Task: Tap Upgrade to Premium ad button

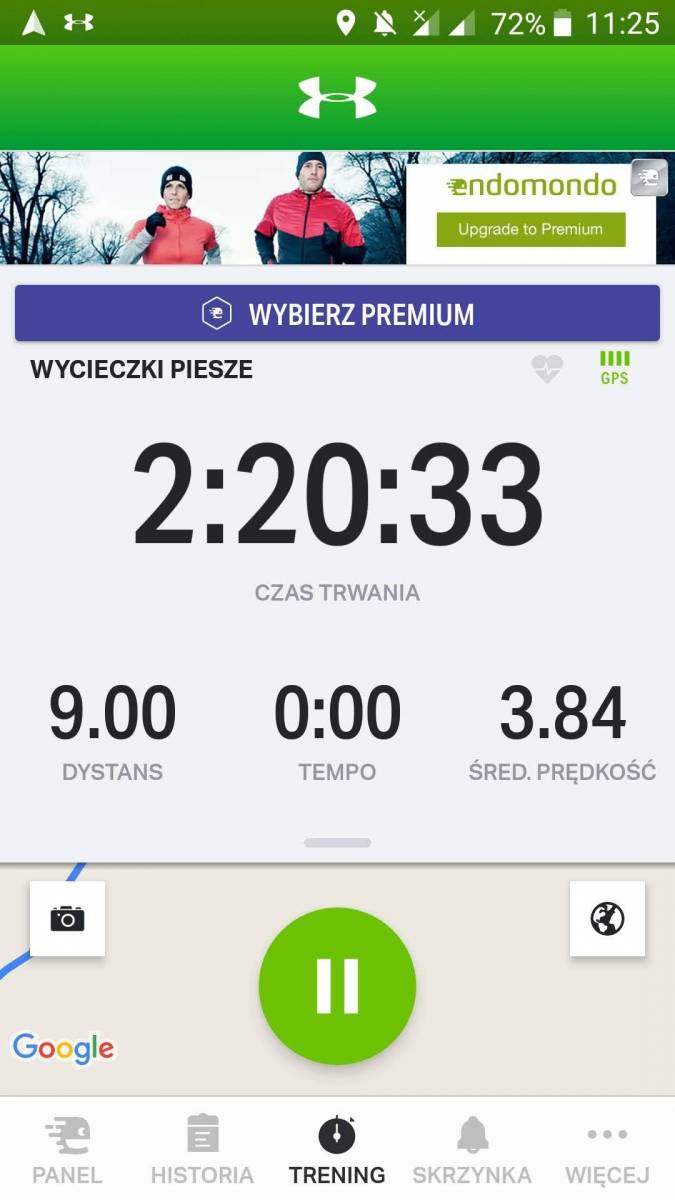Action: click(x=530, y=229)
